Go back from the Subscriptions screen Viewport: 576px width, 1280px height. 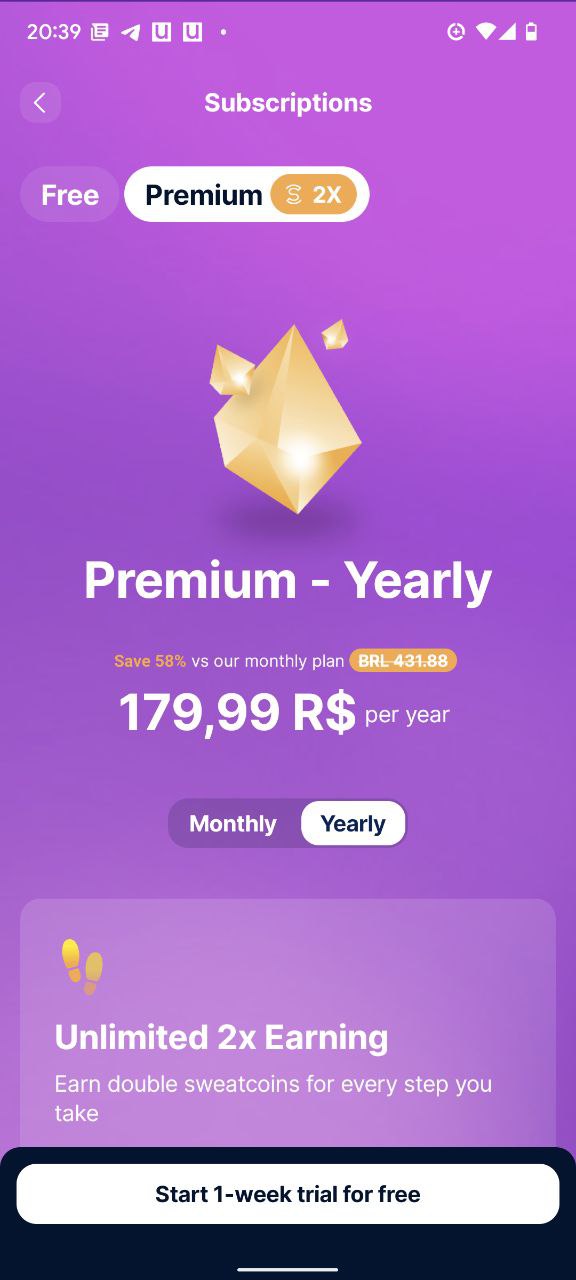[40, 103]
